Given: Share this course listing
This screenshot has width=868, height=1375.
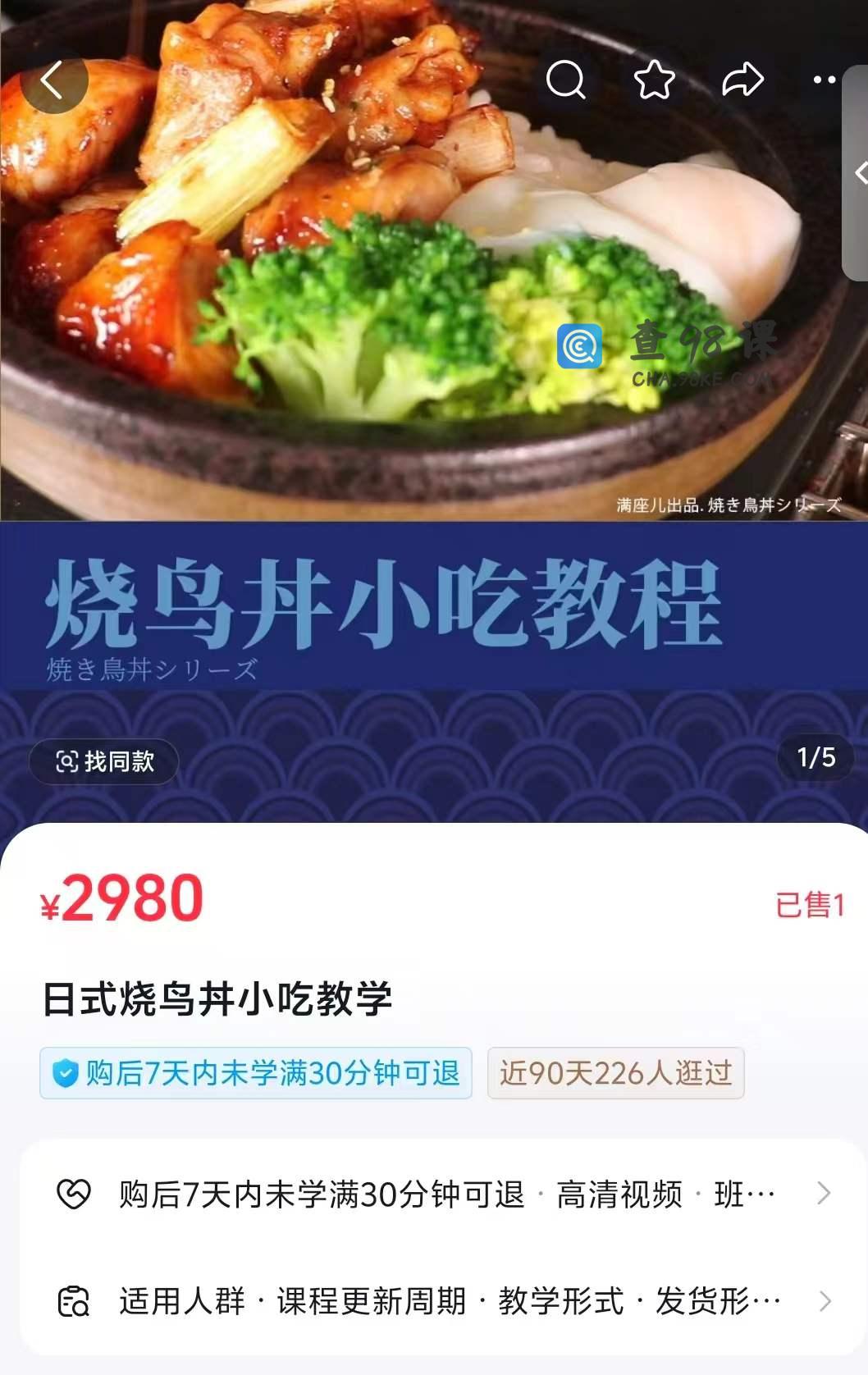Looking at the screenshot, I should (x=742, y=80).
